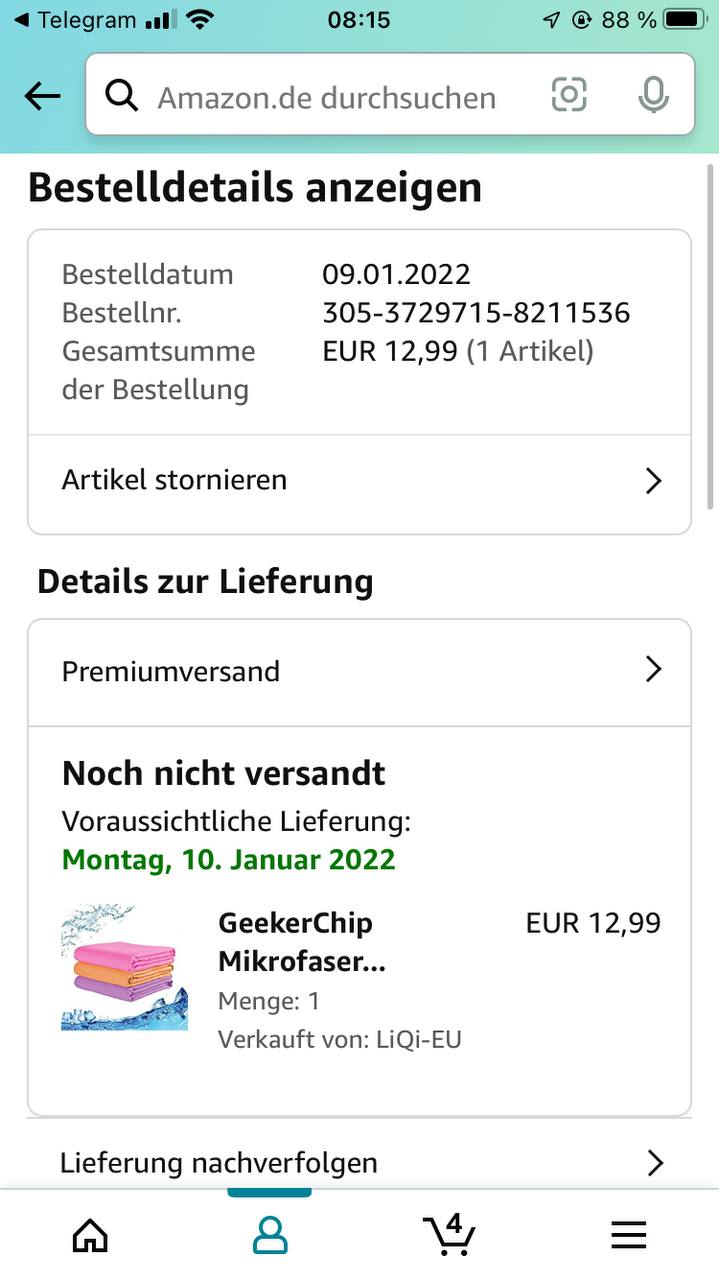719x1280 pixels.
Task: Open the hamburger menu tab
Action: pyautogui.click(x=628, y=1236)
